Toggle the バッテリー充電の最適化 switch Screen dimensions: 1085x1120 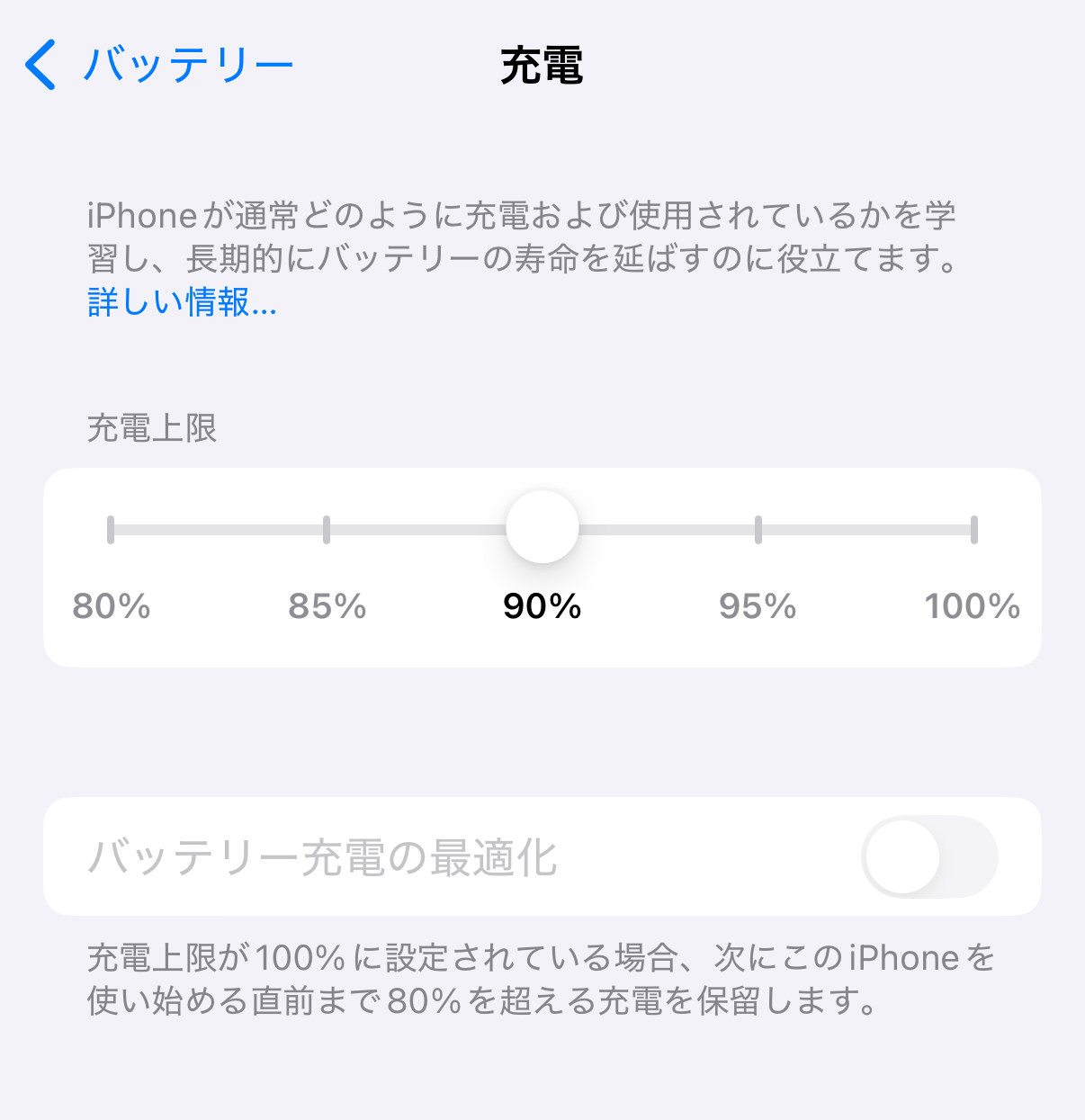coord(929,856)
